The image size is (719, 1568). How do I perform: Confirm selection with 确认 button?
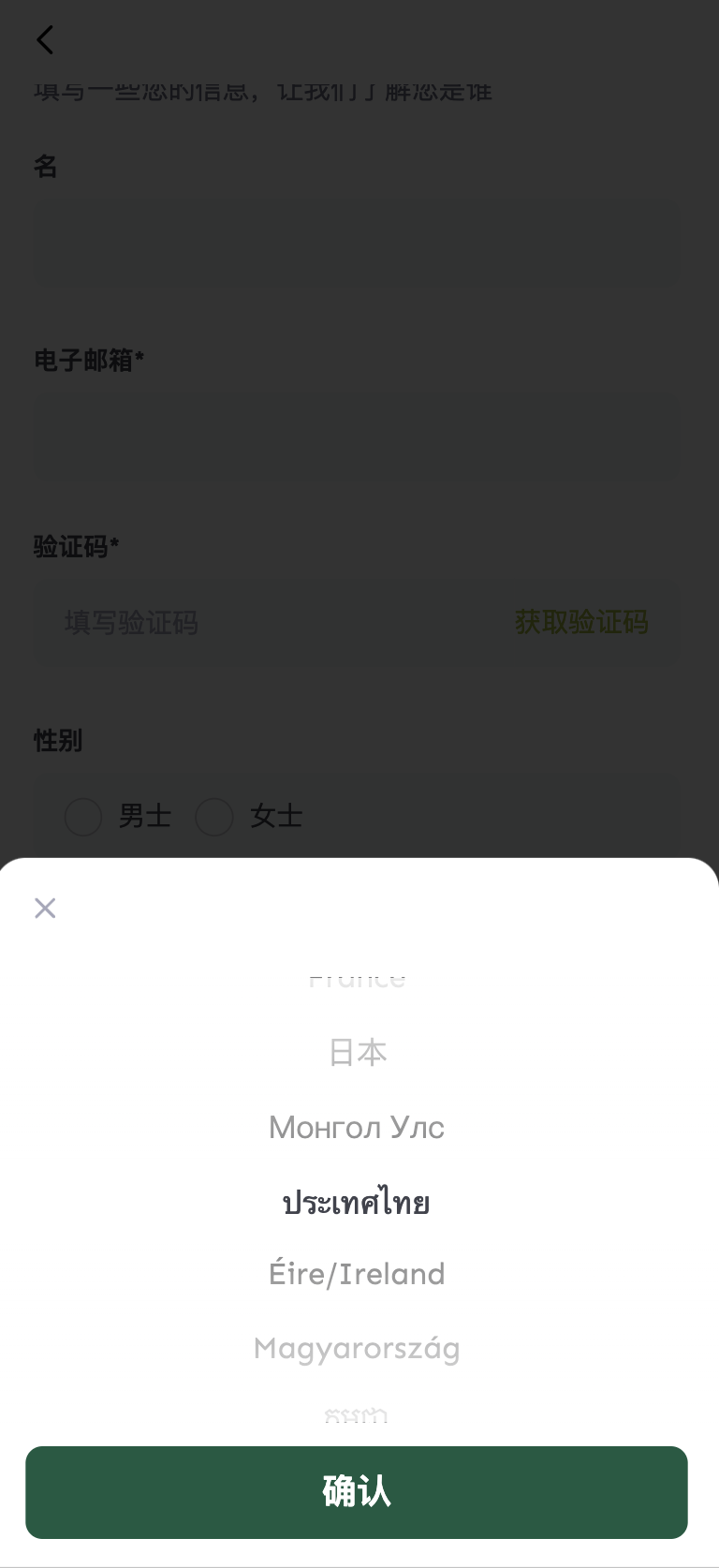(x=357, y=1492)
